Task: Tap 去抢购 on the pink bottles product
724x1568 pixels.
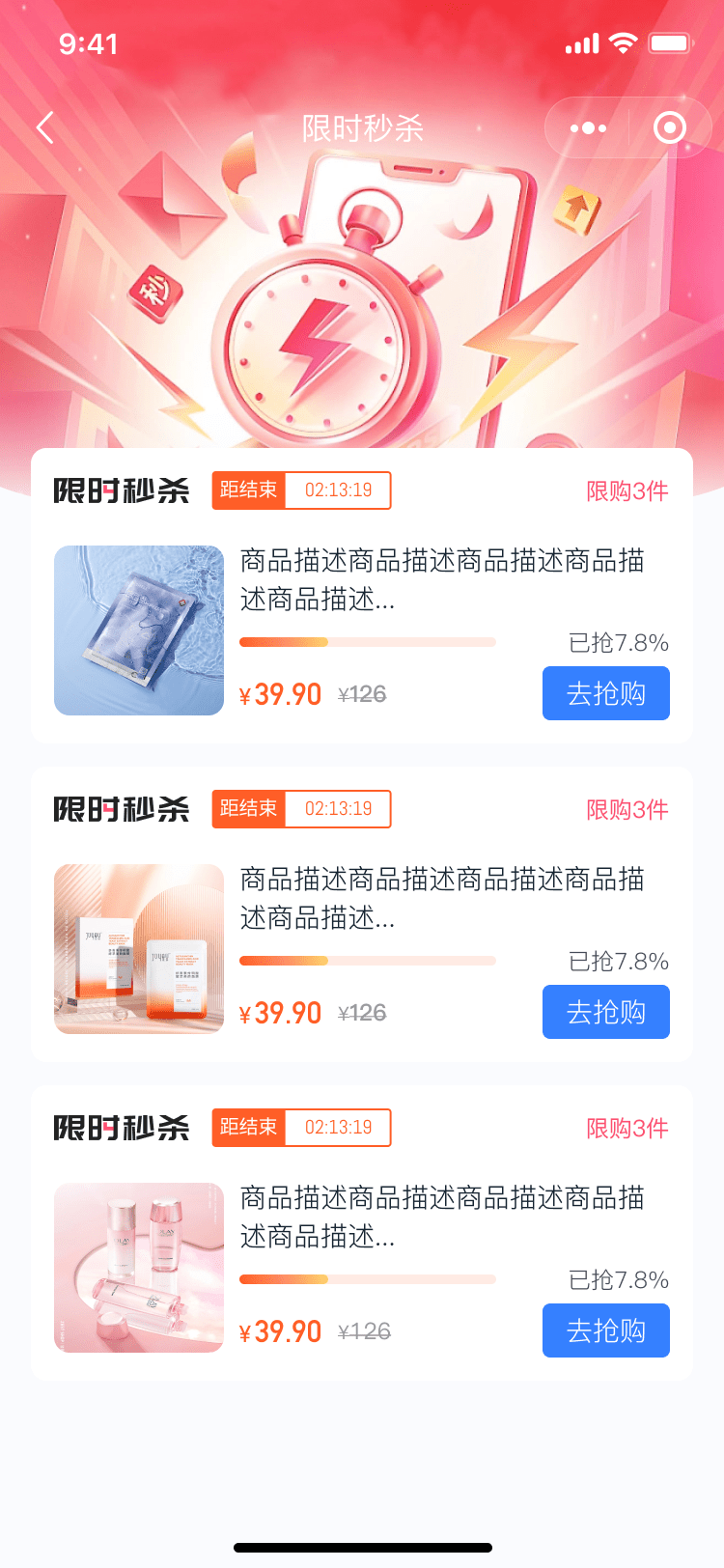Action: pos(605,1330)
